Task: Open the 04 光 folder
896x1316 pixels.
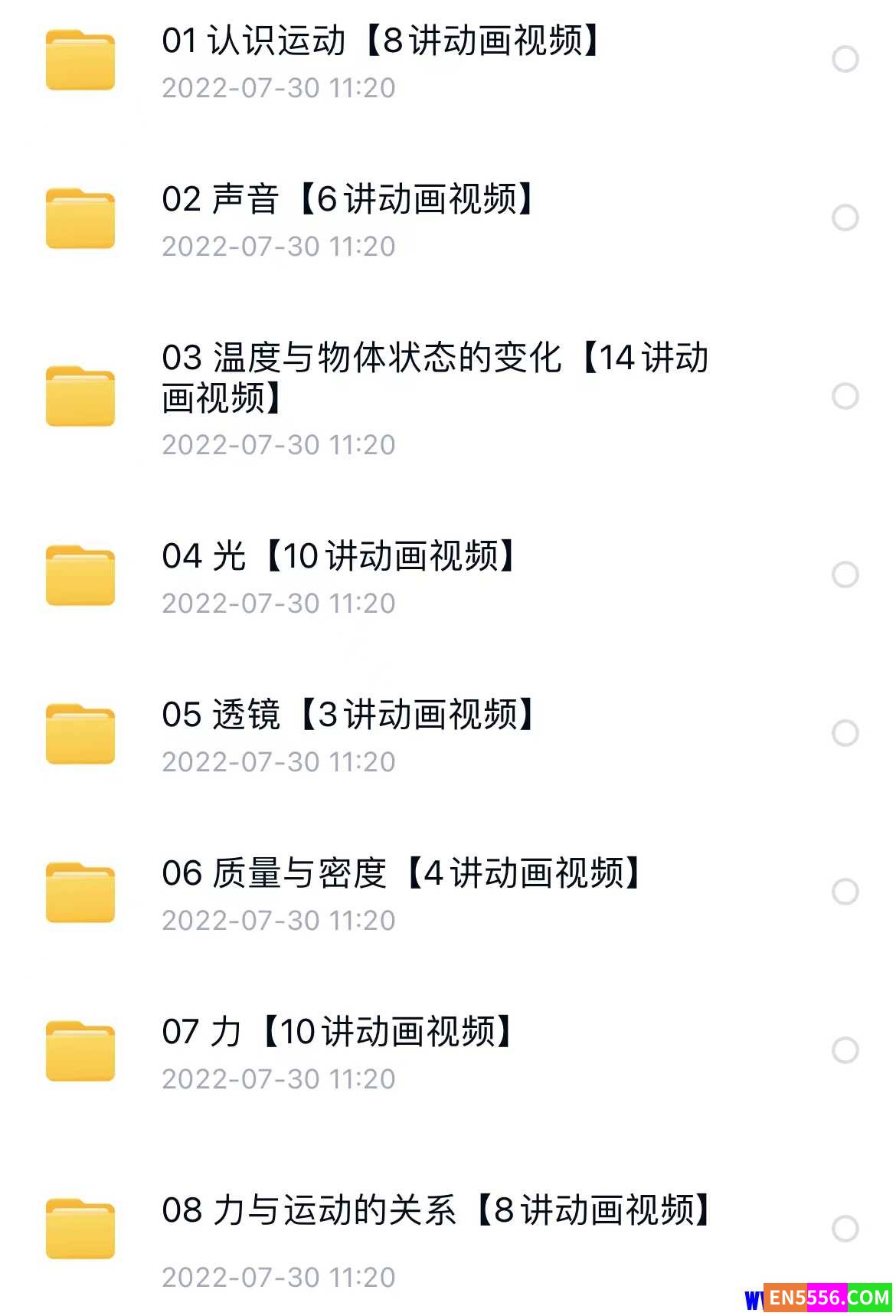Action: [338, 557]
